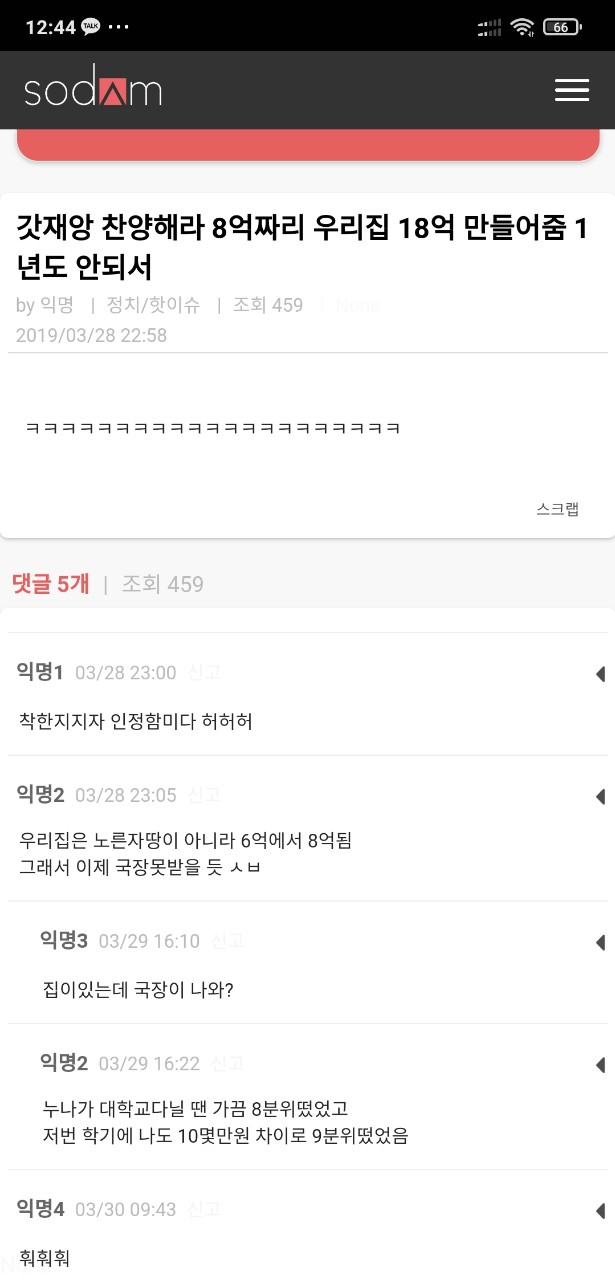
Task: Tap the reply arrow on 익명1's comment
Action: point(600,674)
